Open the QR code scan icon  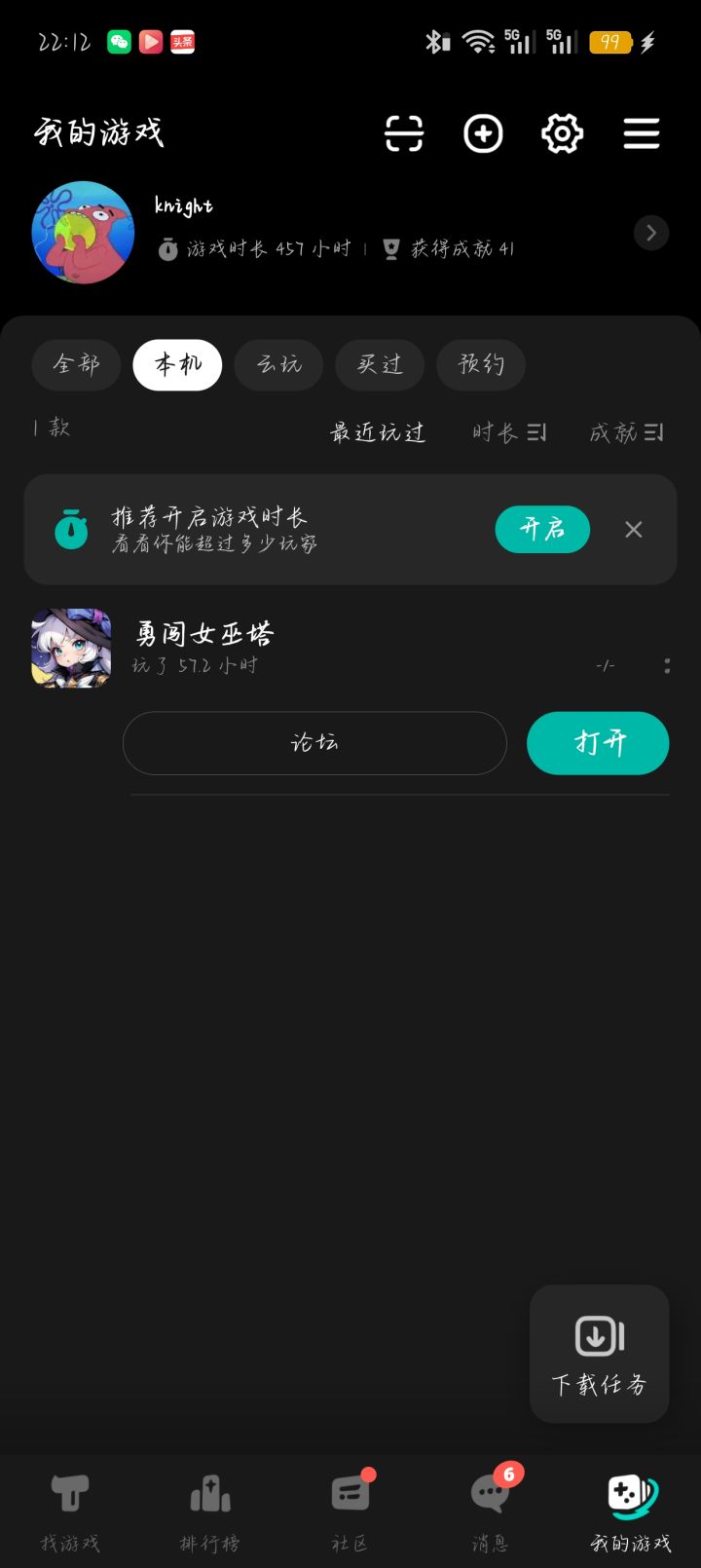[x=404, y=133]
